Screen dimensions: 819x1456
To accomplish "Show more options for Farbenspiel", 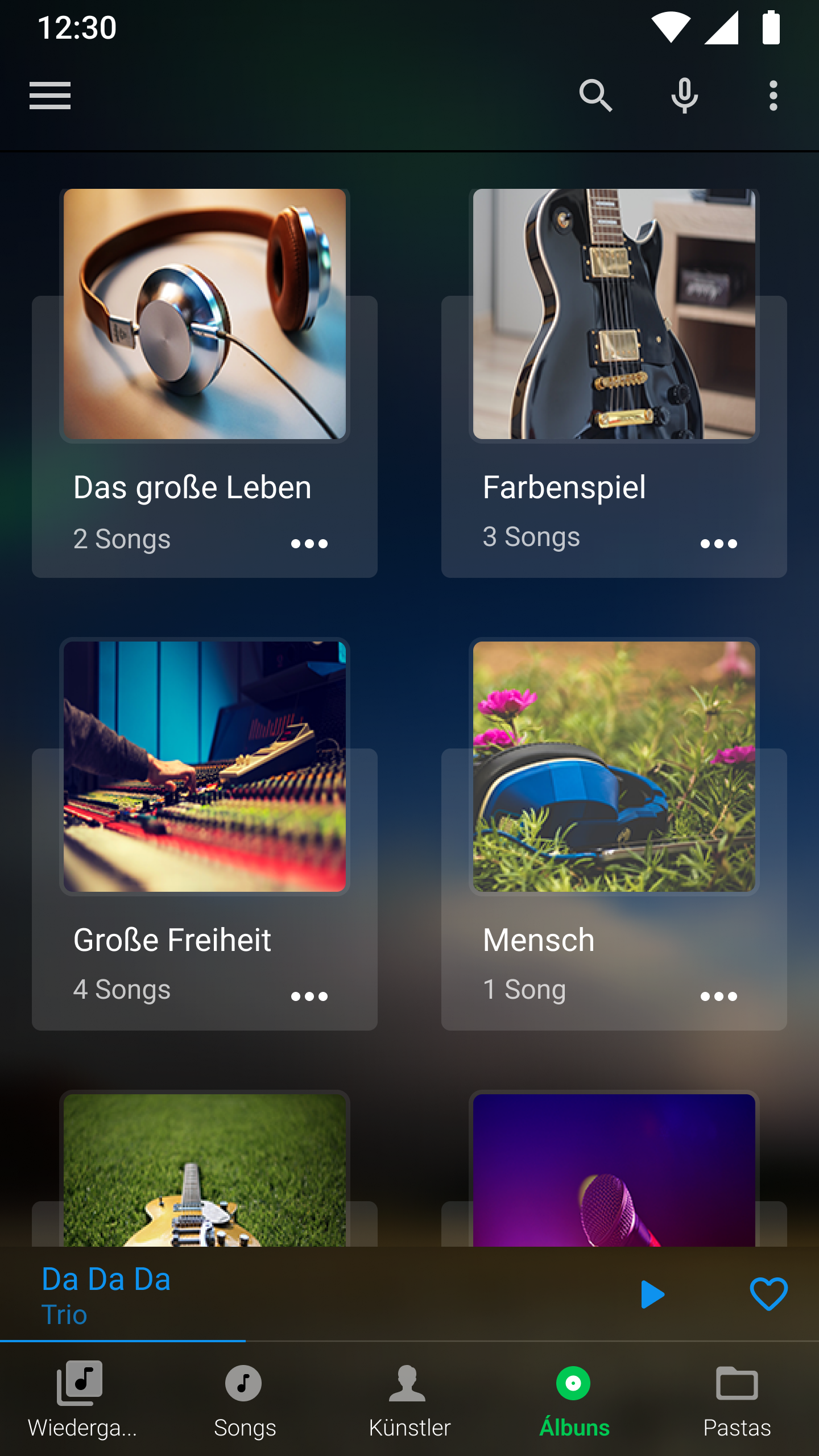I will [x=719, y=544].
